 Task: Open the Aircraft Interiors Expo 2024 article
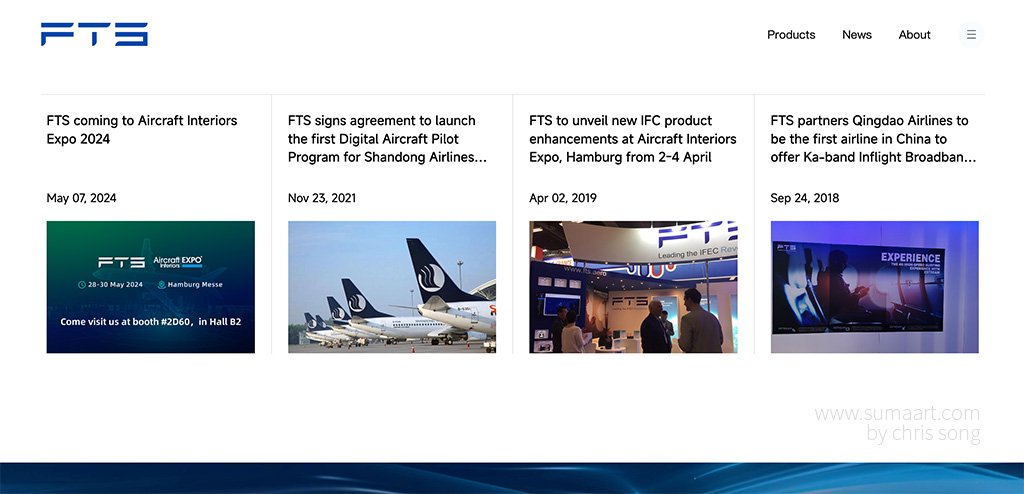142,130
